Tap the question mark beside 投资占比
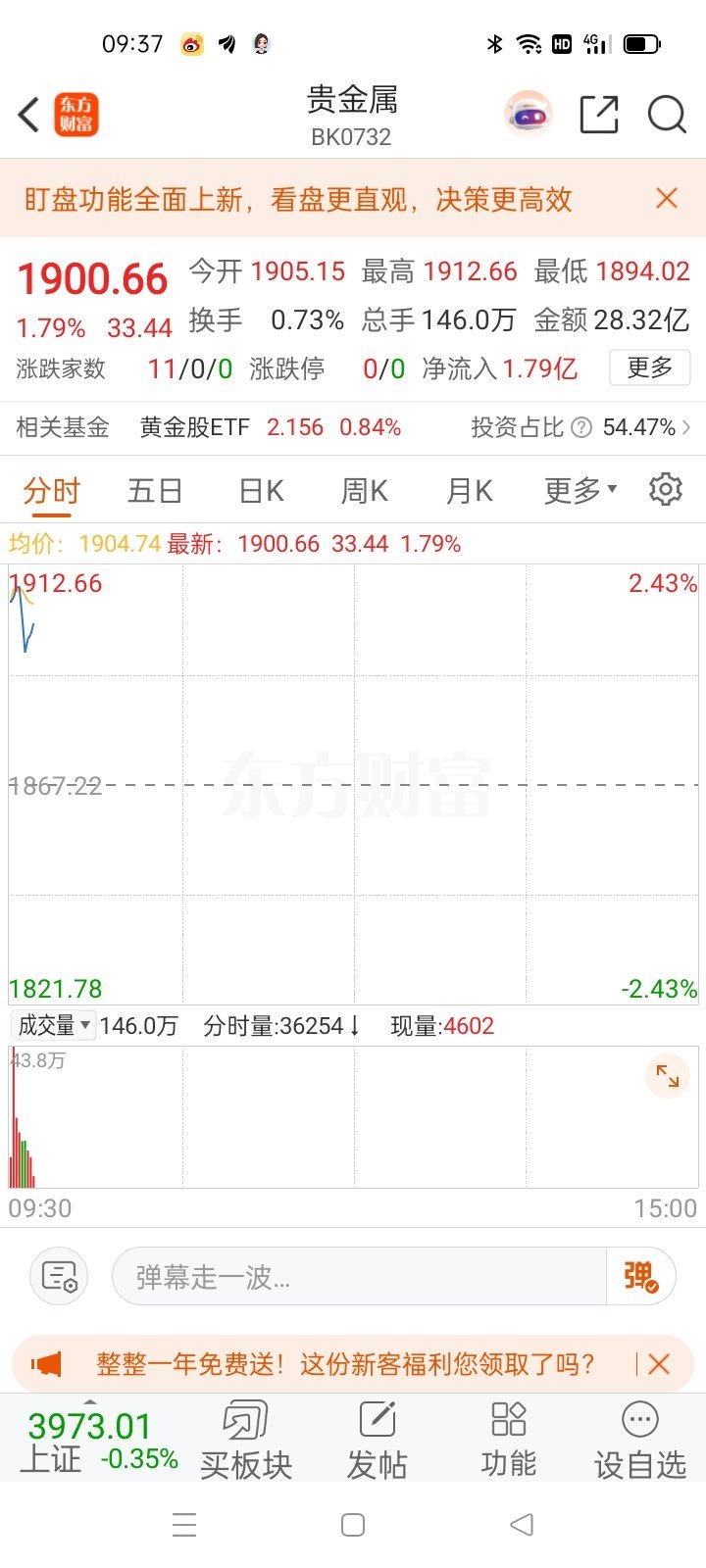This screenshot has width=706, height=1568. coord(581,427)
